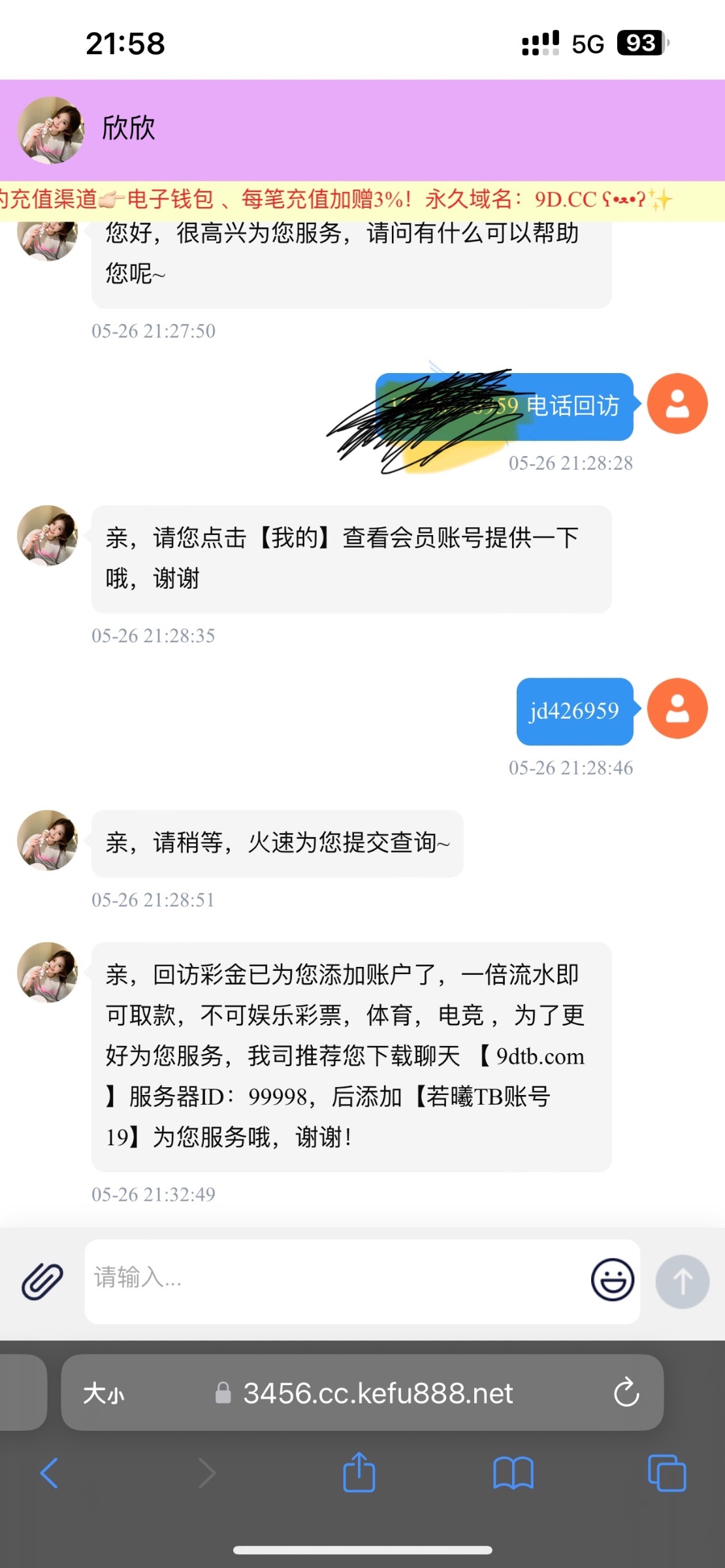Open the emoji picker smiley icon
The image size is (725, 1568).
pyautogui.click(x=612, y=1281)
